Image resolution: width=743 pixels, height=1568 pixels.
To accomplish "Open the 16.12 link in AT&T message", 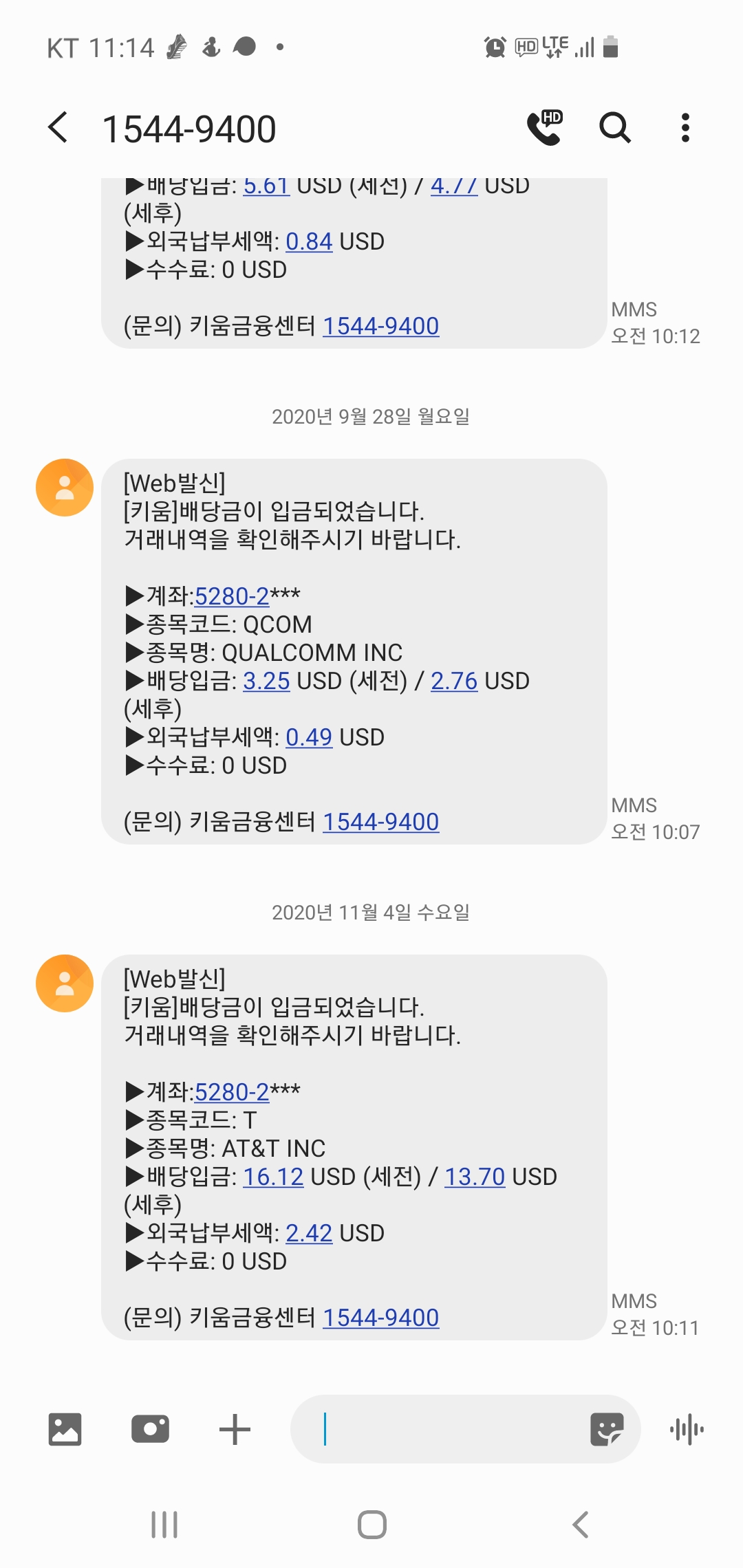I will click(273, 1177).
